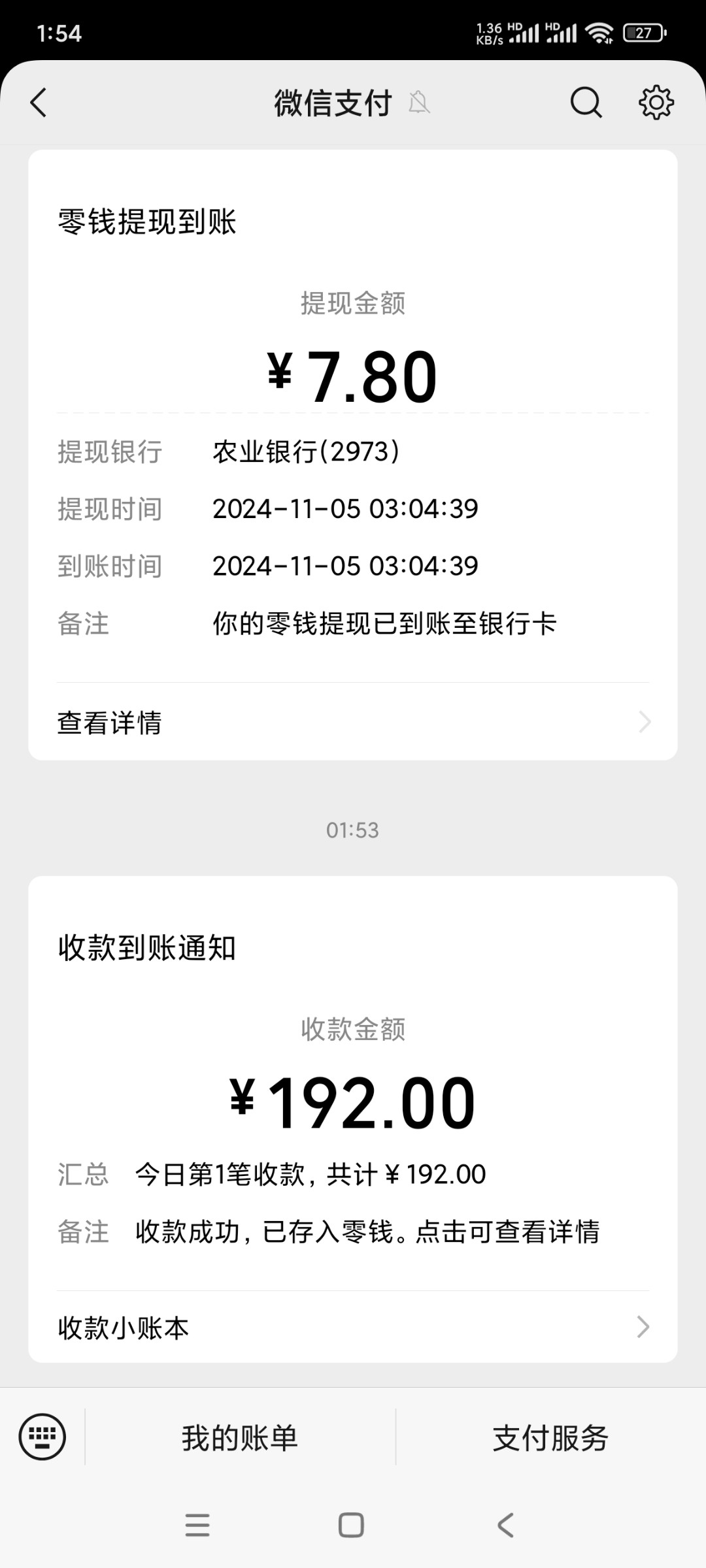706x1568 pixels.
Task: Open the 零钱提现到账 message card
Action: click(x=353, y=455)
